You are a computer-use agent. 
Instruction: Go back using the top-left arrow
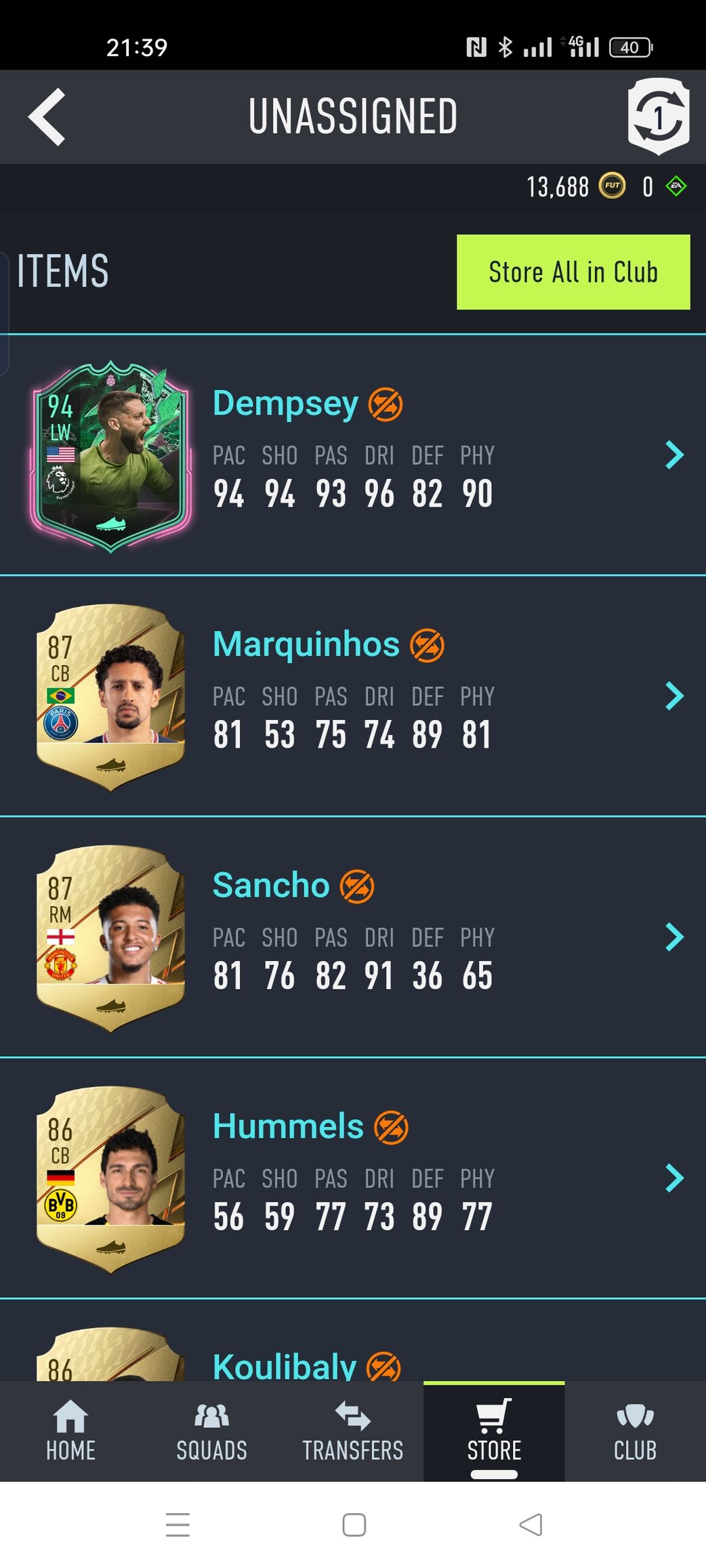47,116
